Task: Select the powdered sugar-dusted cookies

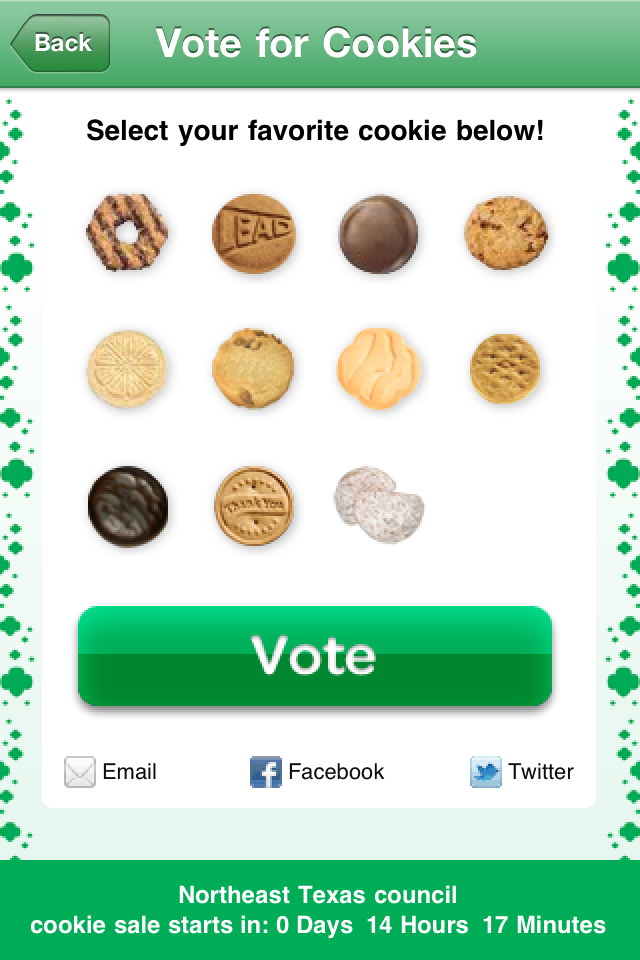Action: pyautogui.click(x=379, y=505)
